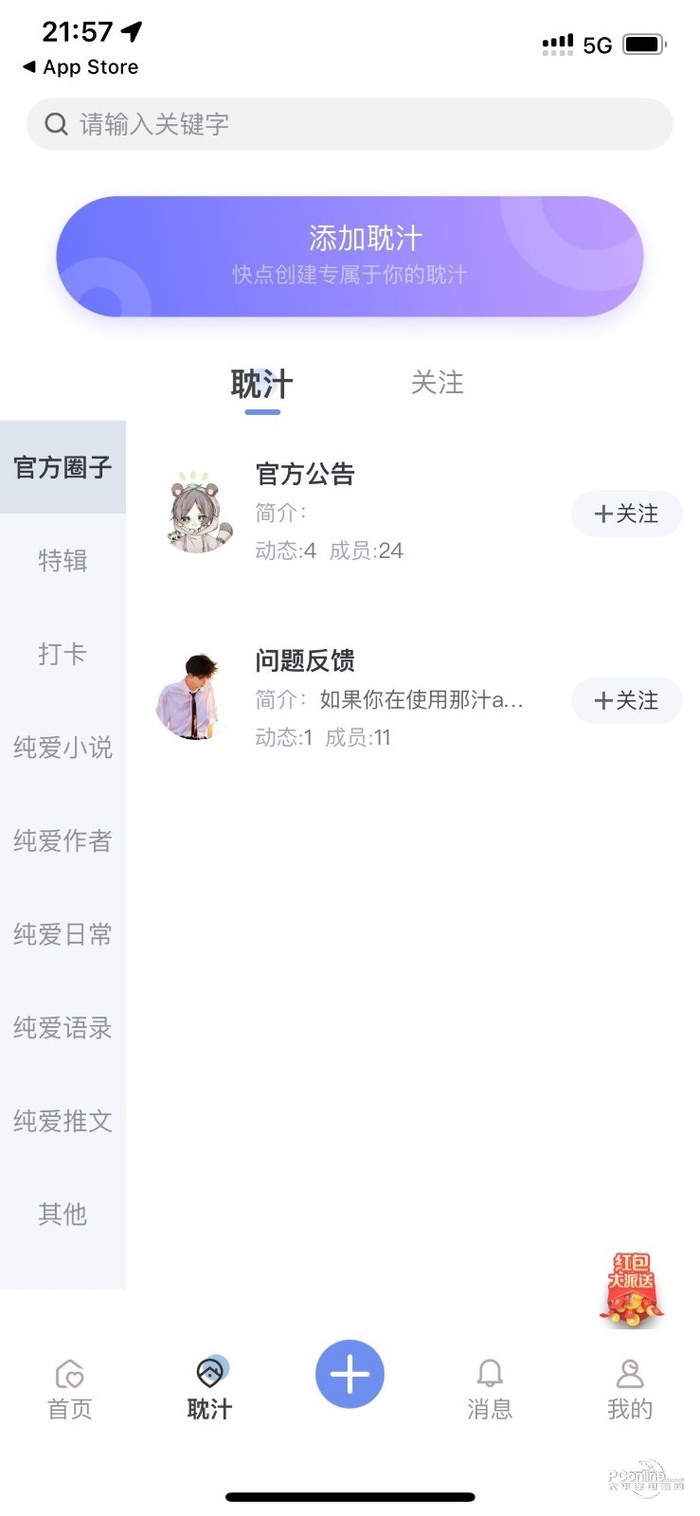
Task: Select the 特辑 category
Action: point(63,561)
